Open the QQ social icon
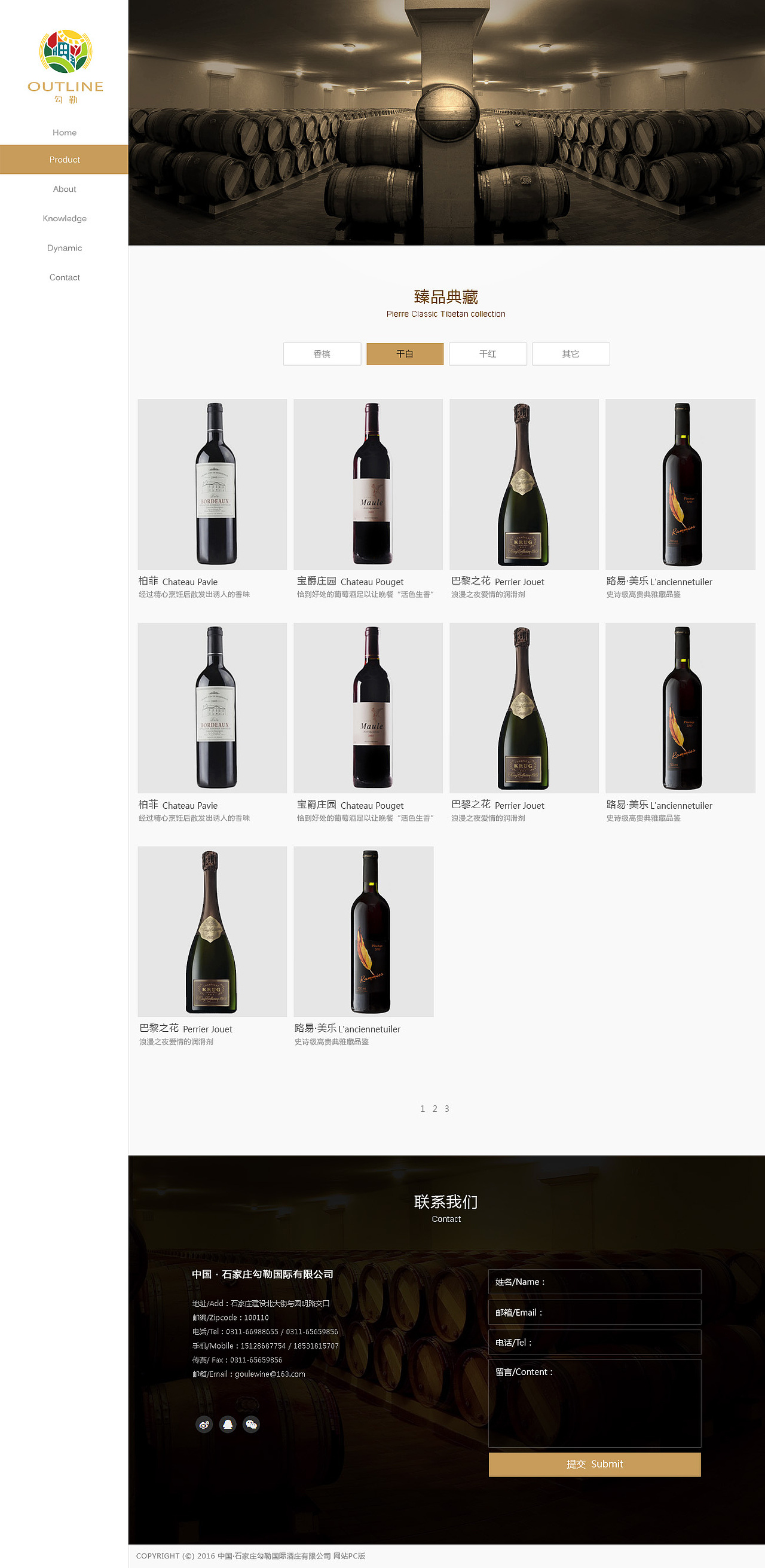The height and width of the screenshot is (1568, 765). (228, 1425)
